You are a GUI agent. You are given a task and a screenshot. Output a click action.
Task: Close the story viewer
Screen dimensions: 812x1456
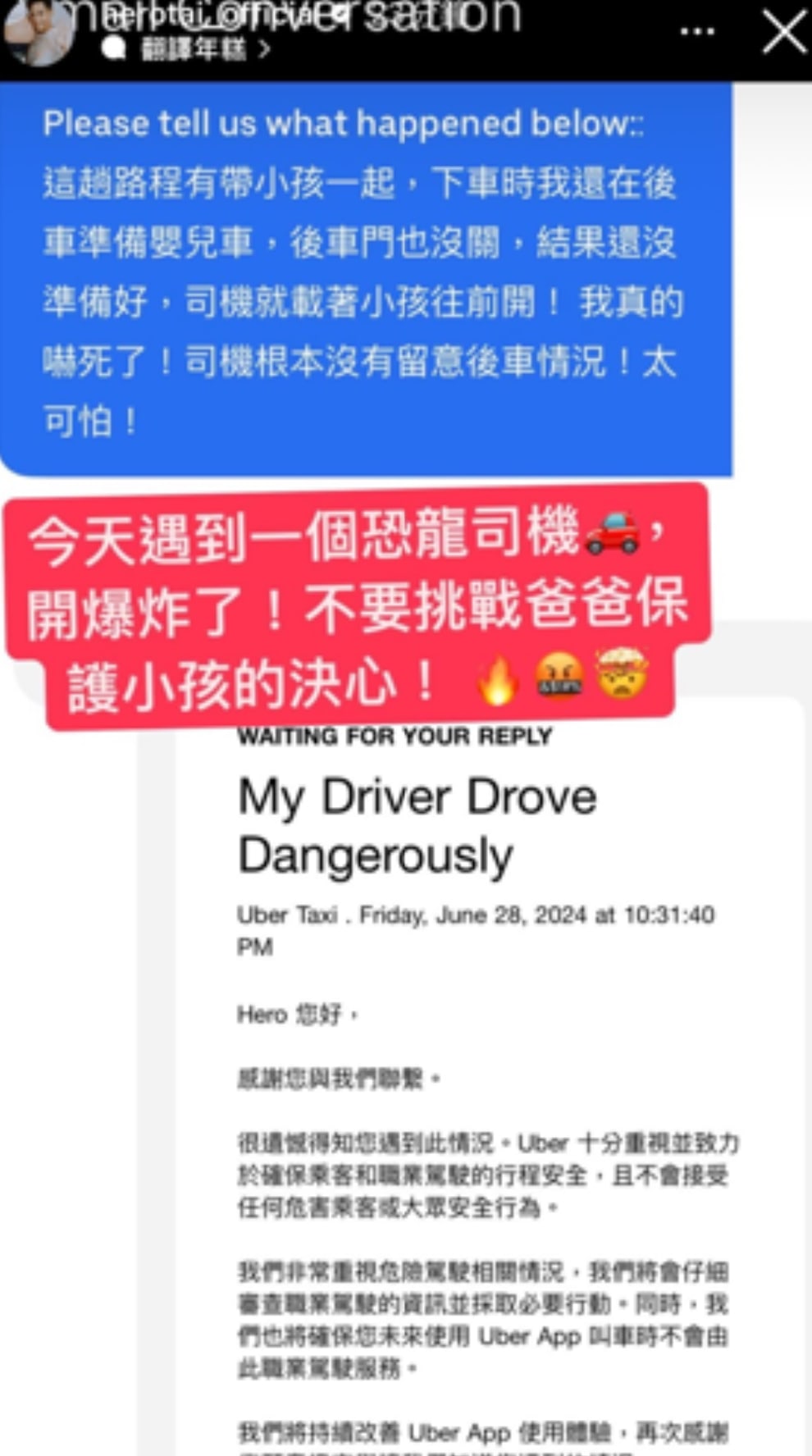click(x=783, y=34)
